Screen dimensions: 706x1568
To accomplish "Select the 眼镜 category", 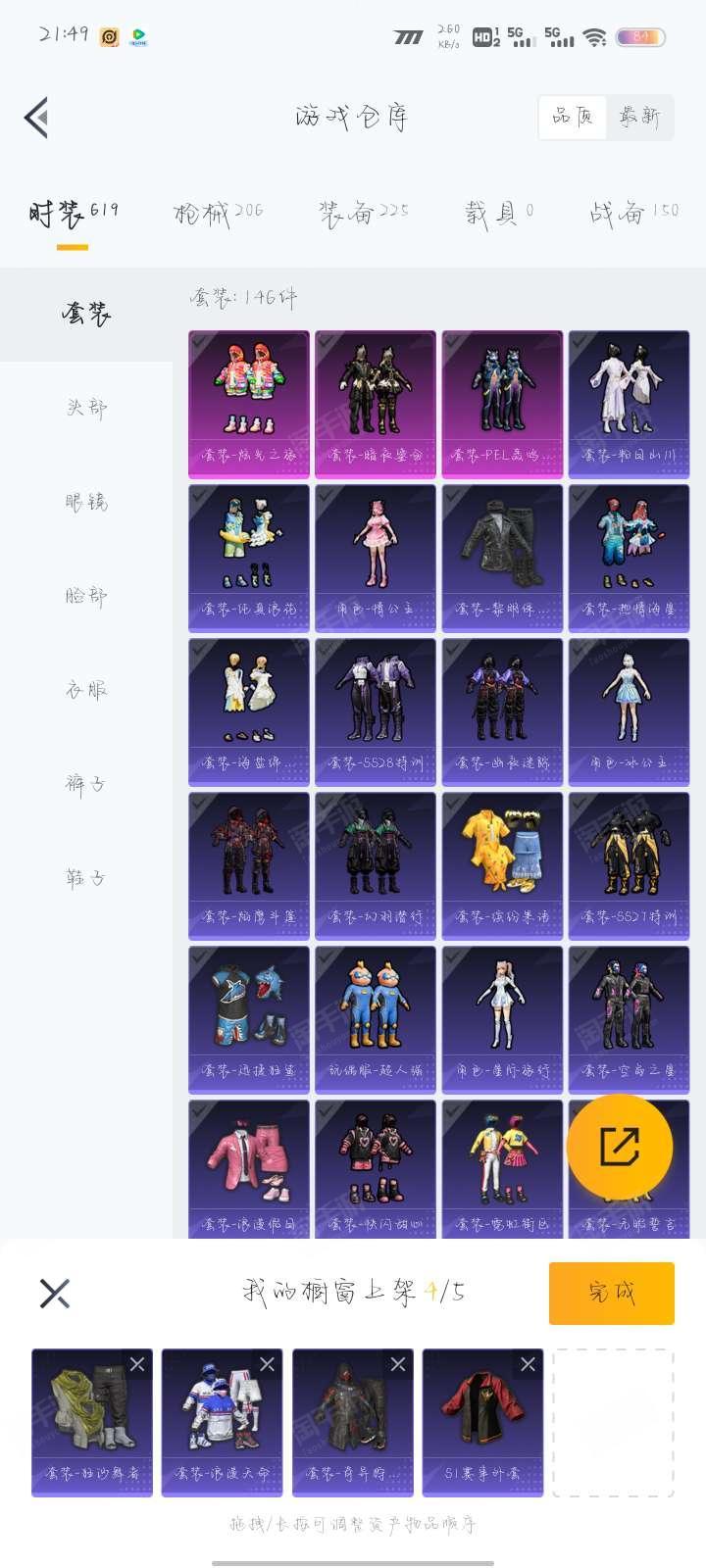I will coord(86,502).
